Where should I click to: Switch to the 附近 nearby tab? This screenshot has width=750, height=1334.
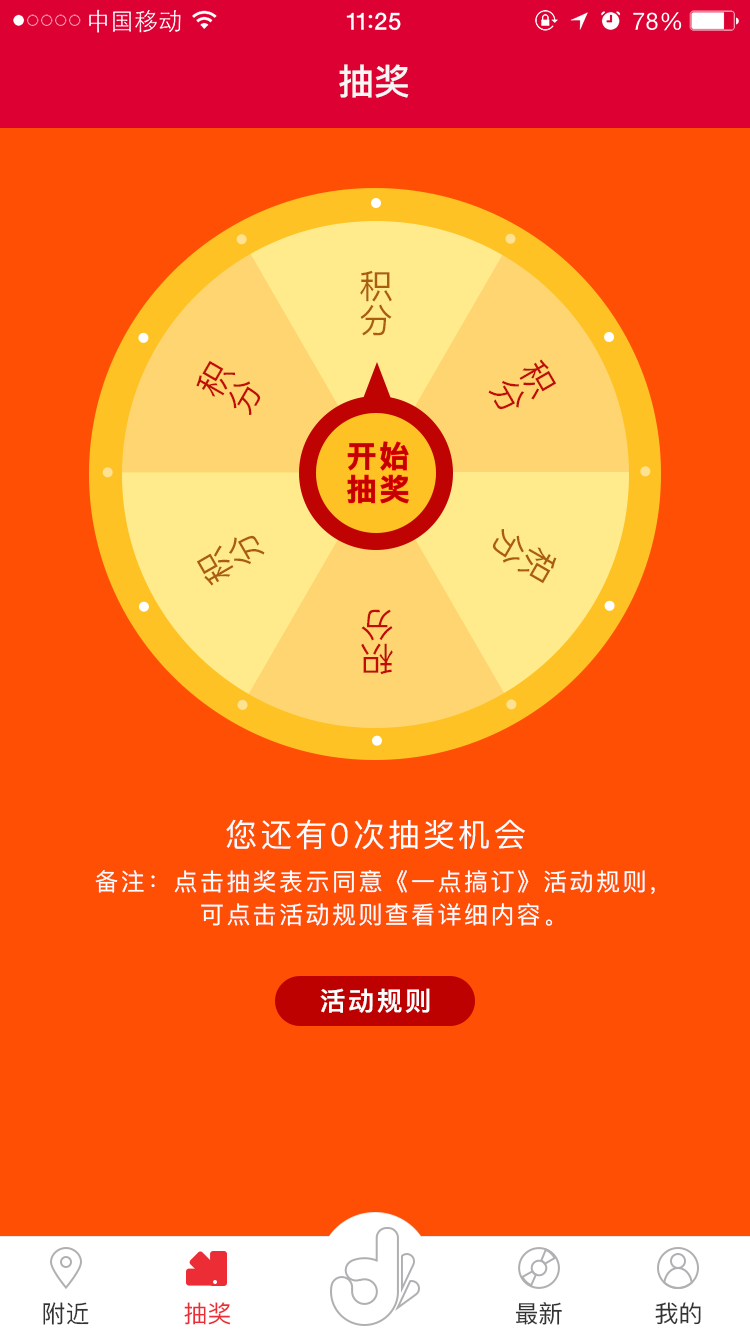(66, 1286)
